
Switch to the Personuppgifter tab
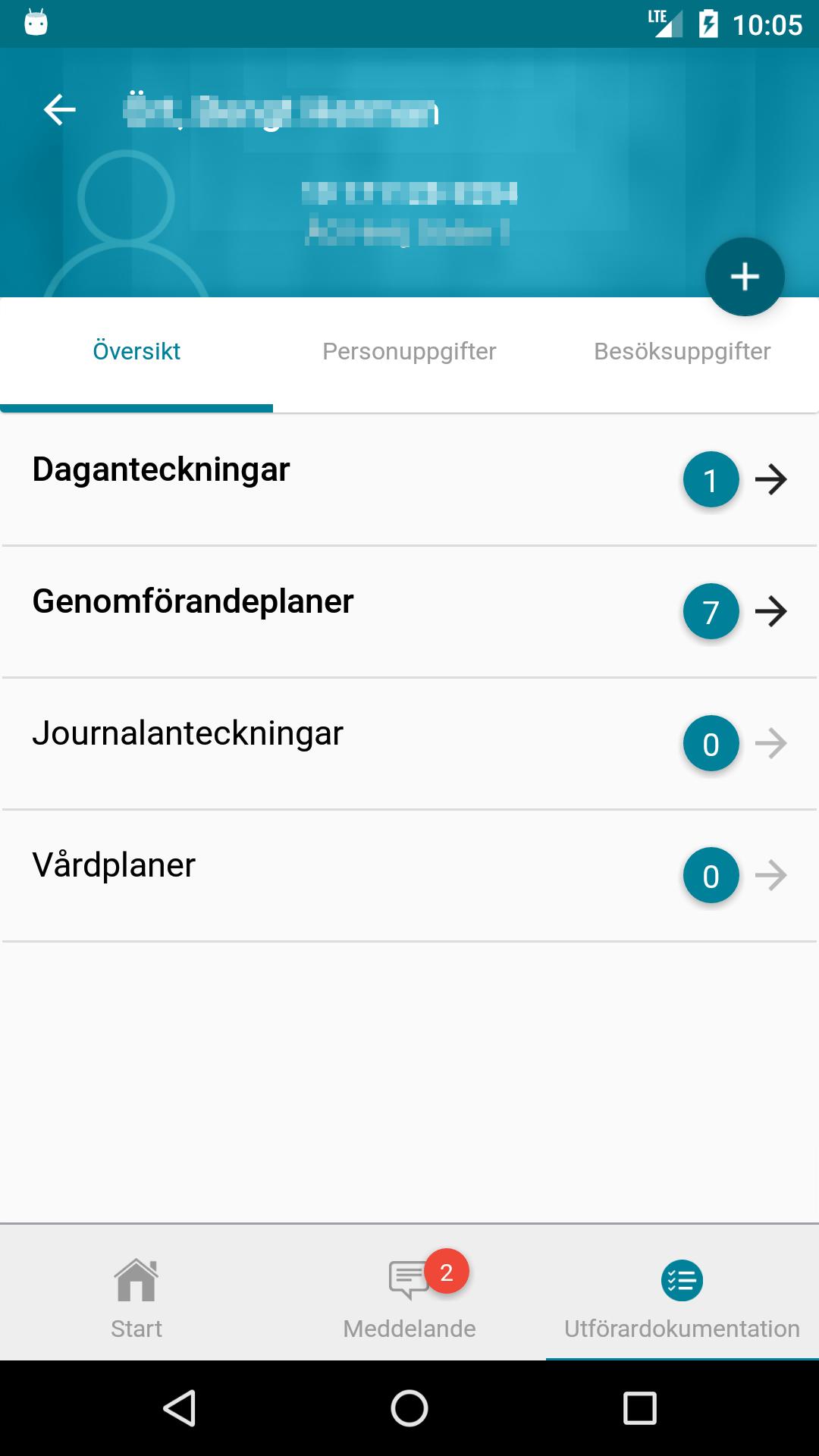click(409, 351)
